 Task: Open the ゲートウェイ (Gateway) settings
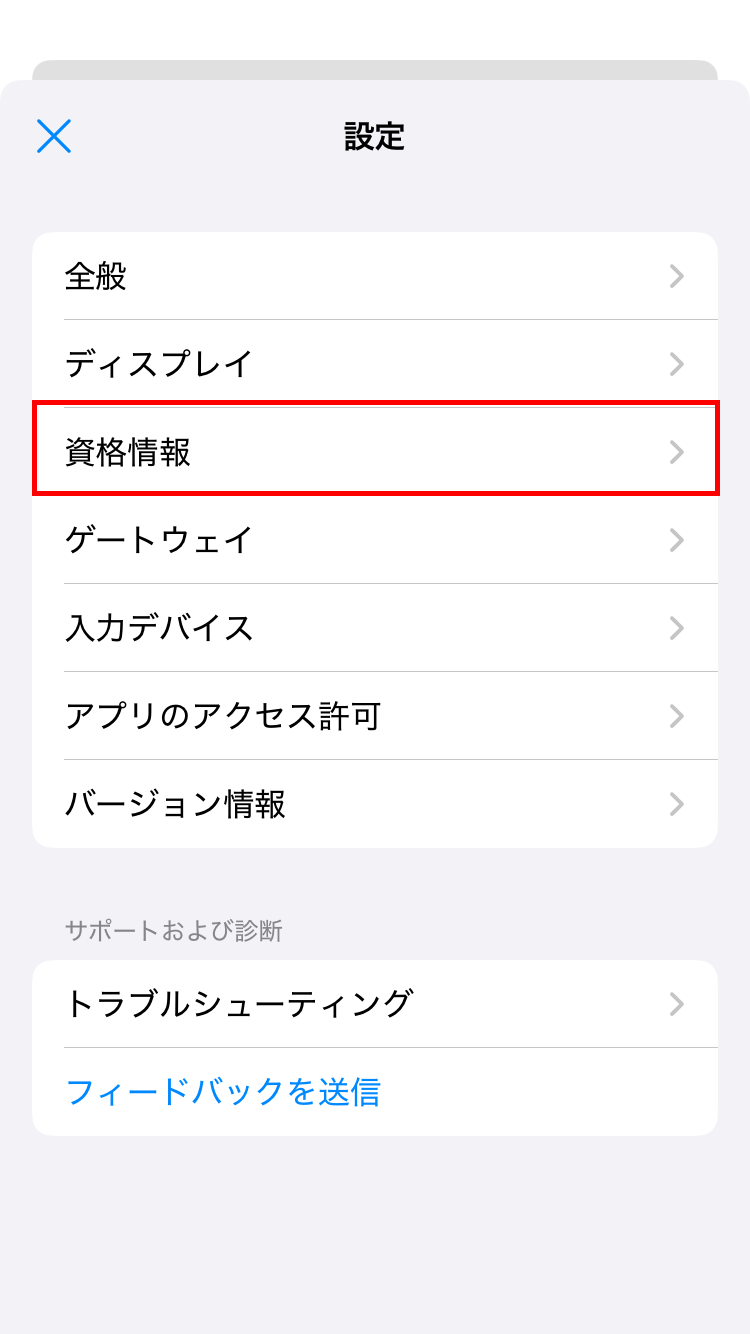click(375, 540)
